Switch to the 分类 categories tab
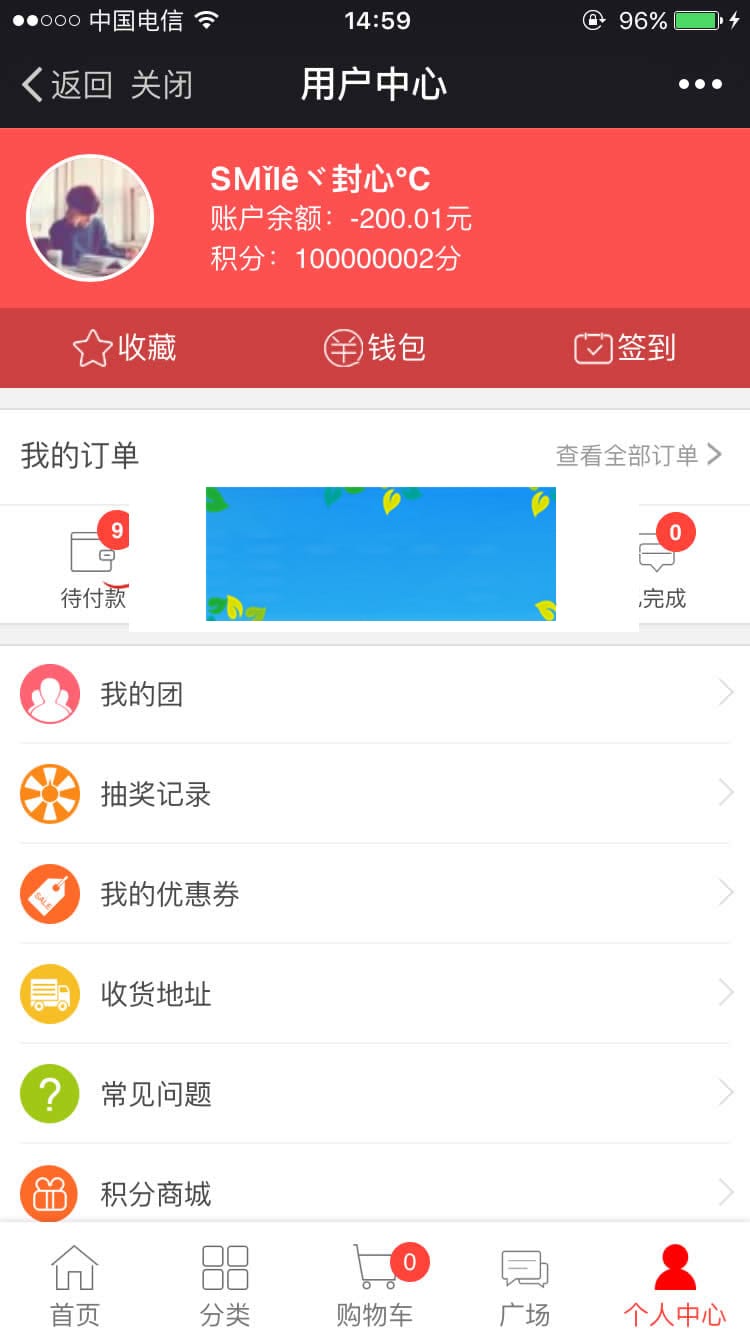 pyautogui.click(x=225, y=1283)
